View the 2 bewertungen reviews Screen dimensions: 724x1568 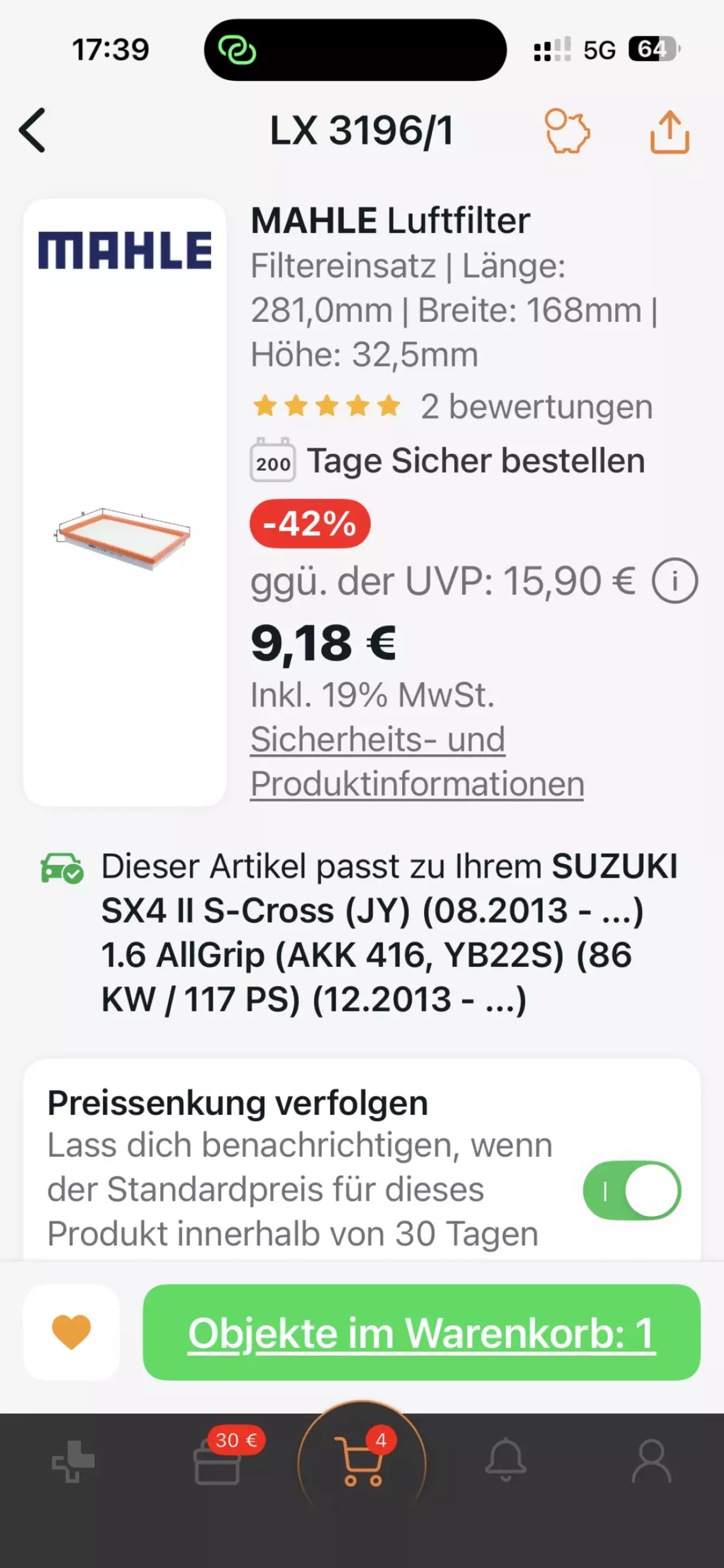coord(536,407)
